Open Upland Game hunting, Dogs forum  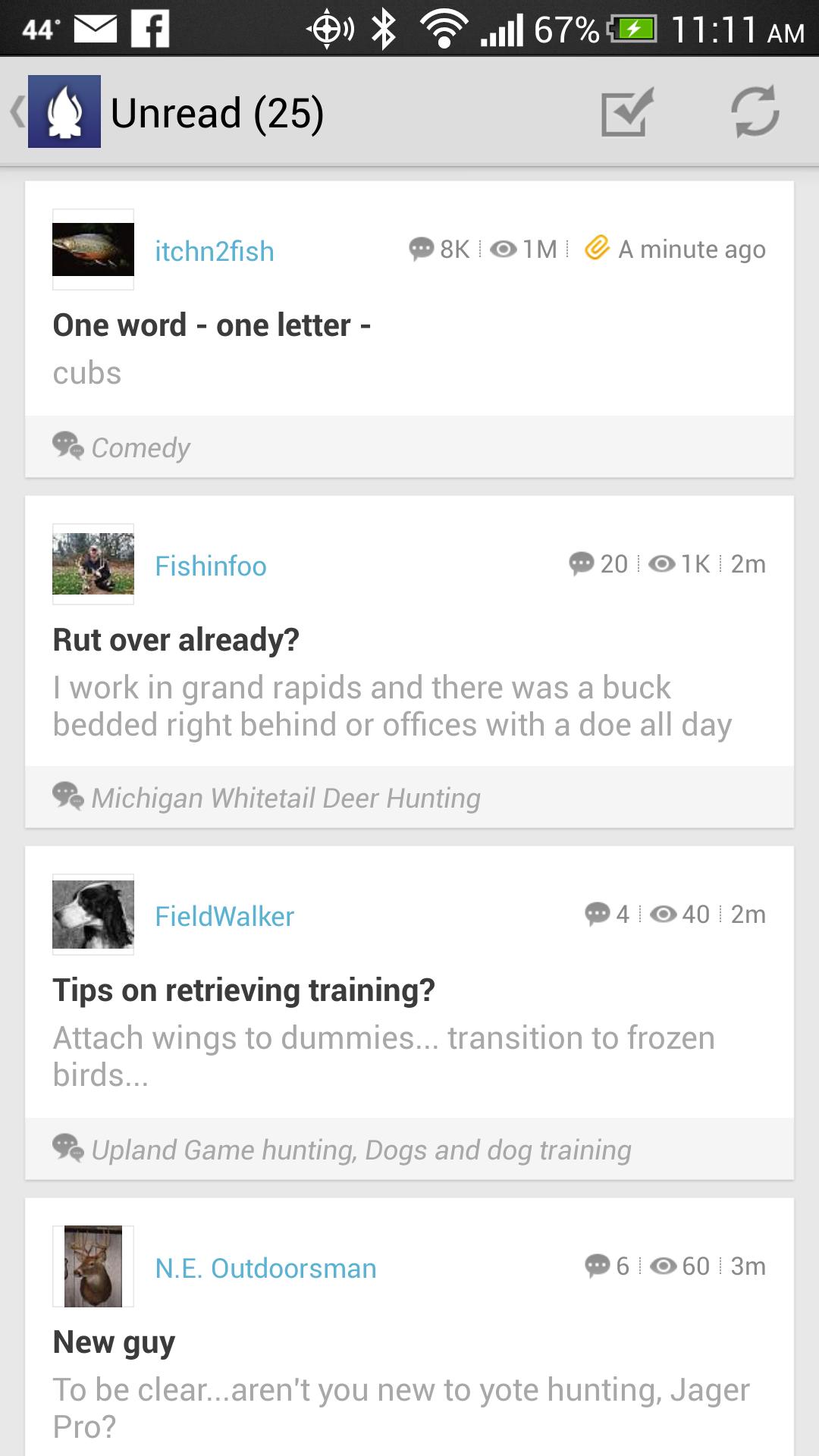[361, 1150]
